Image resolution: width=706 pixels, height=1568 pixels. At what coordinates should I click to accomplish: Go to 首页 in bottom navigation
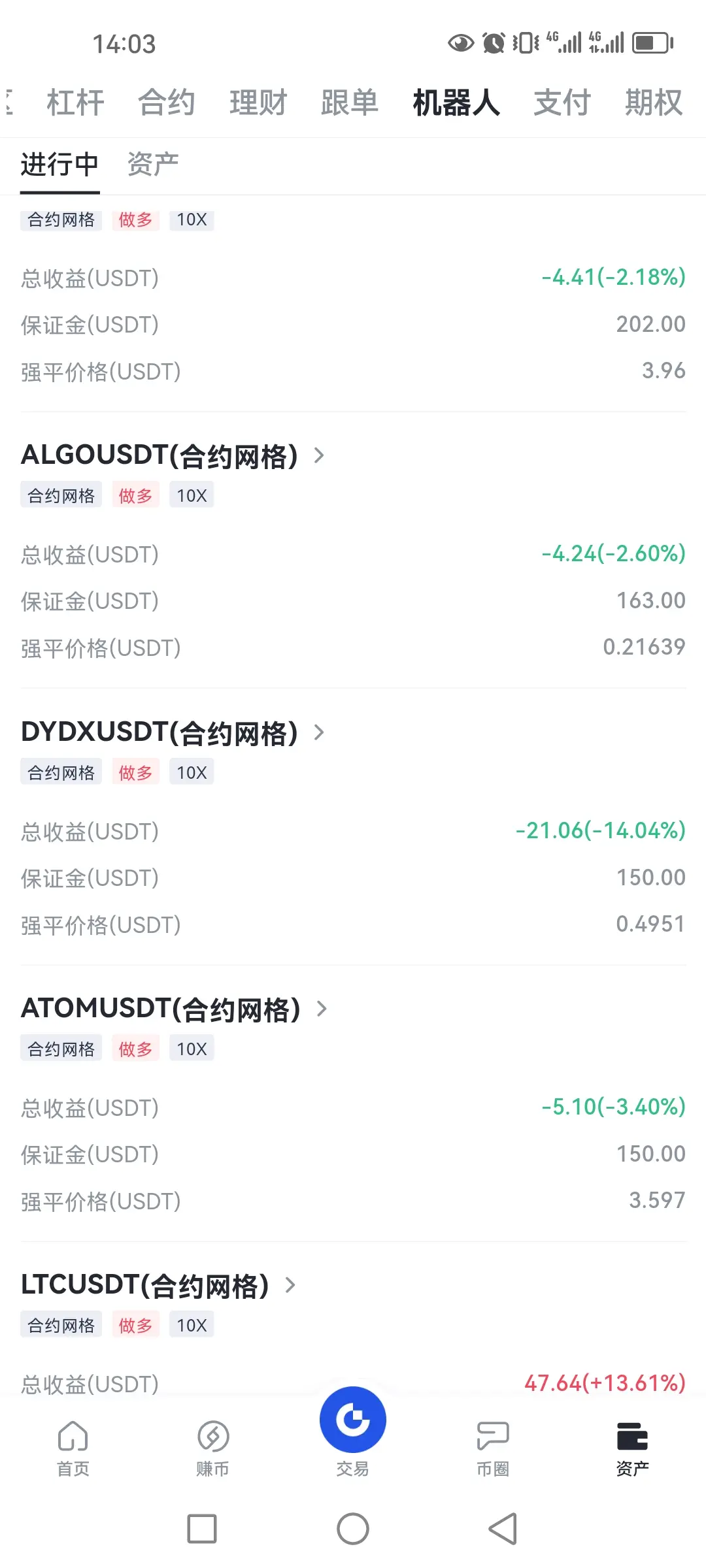(73, 1448)
